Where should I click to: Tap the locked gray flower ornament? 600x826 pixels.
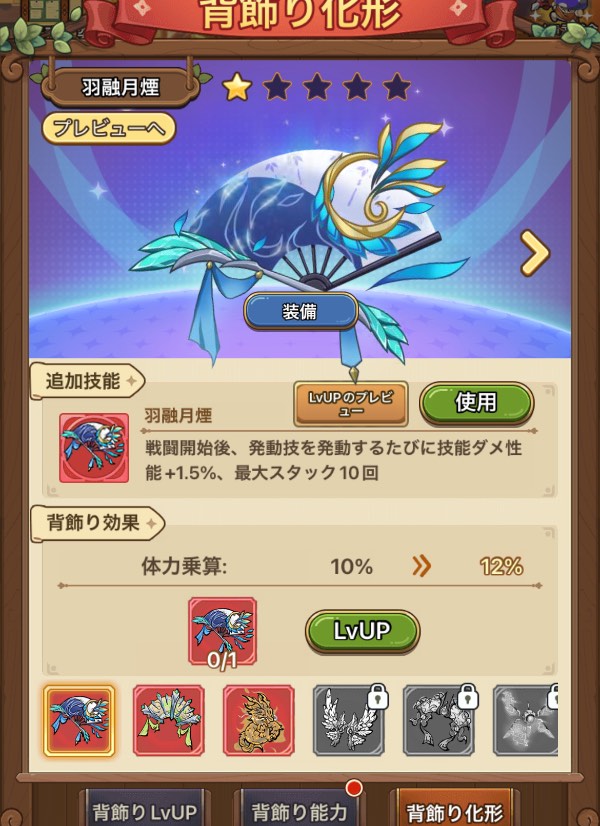438,720
